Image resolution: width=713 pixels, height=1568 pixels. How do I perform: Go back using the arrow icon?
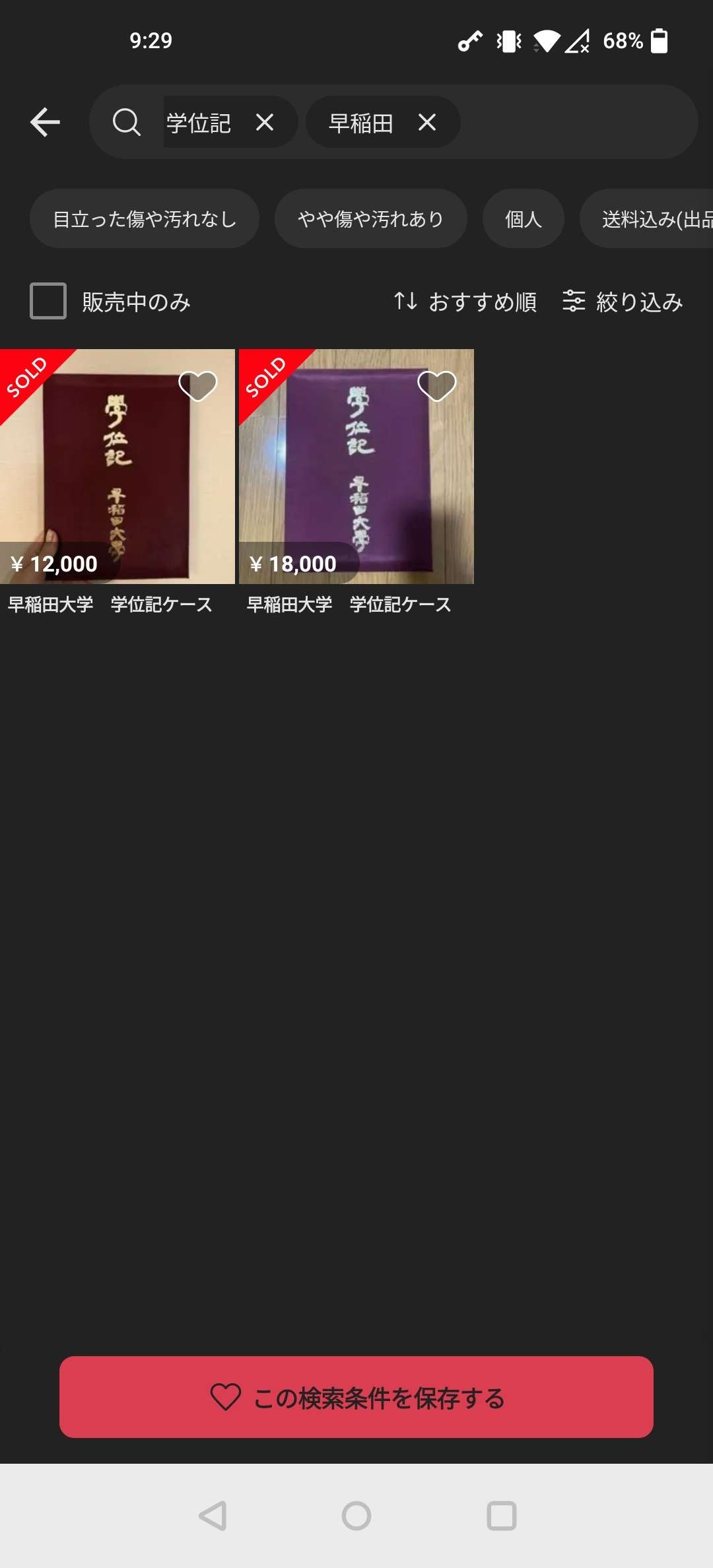(x=45, y=122)
